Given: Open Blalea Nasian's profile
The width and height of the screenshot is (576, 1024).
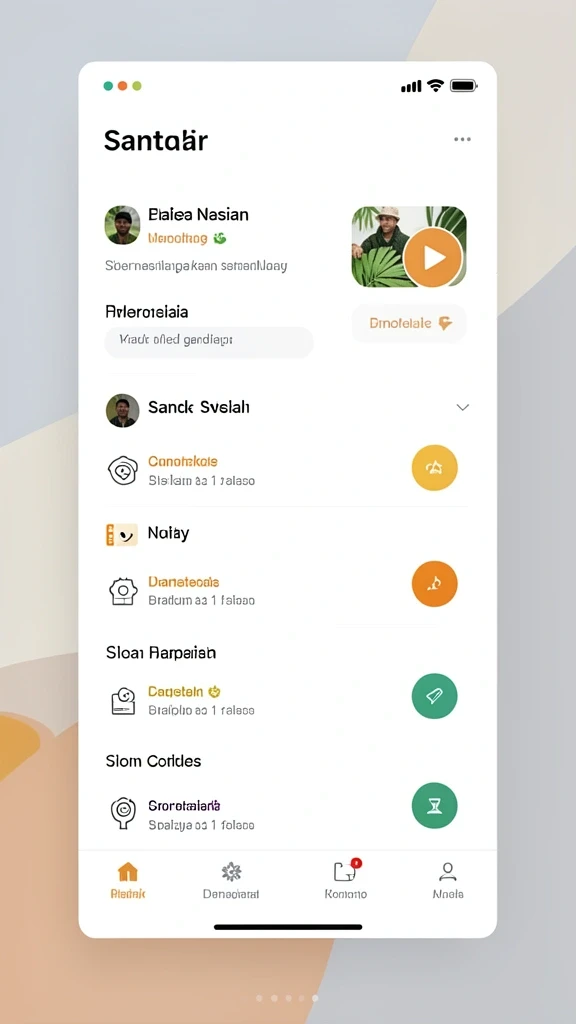Looking at the screenshot, I should pyautogui.click(x=122, y=225).
